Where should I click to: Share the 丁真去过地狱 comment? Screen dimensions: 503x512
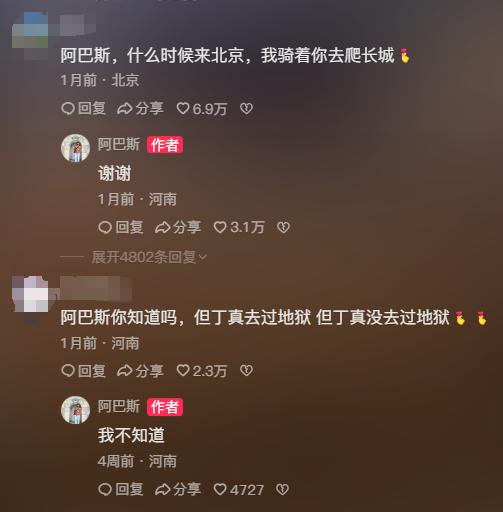click(x=140, y=371)
